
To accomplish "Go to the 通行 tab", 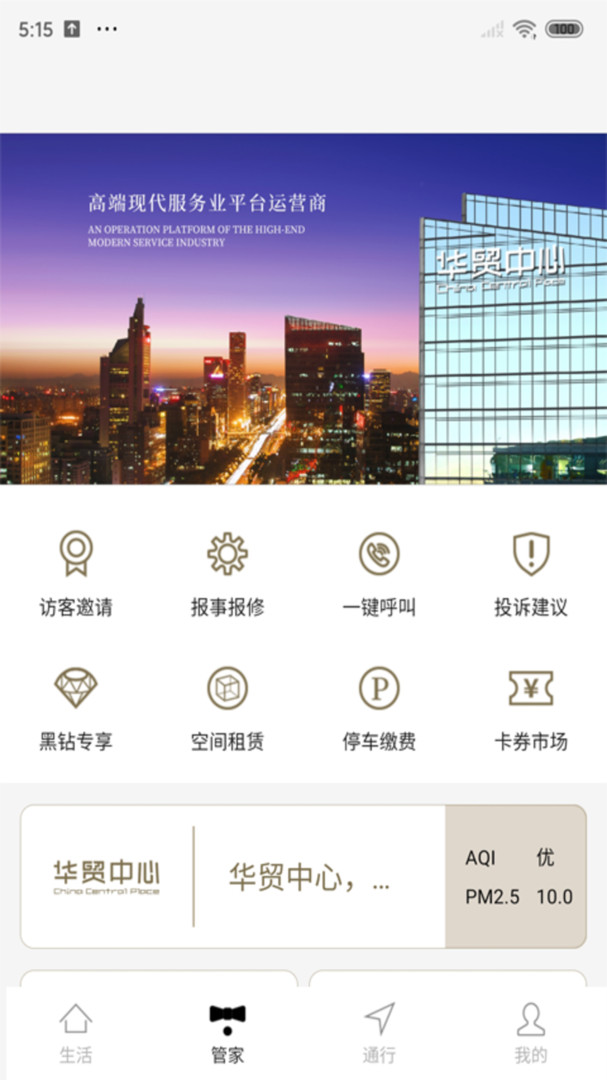I will tap(379, 1033).
